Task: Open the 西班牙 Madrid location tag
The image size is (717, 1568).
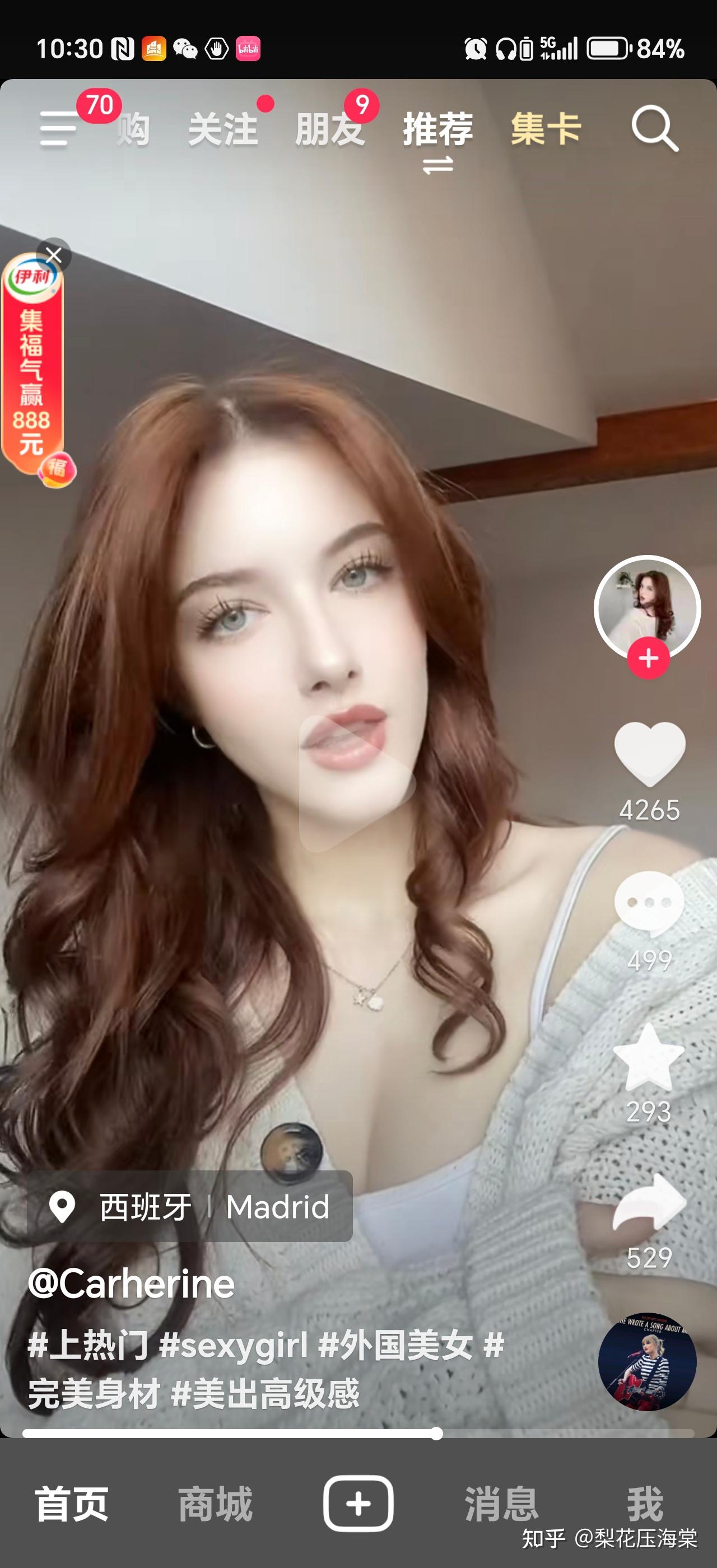Action: (190, 1206)
